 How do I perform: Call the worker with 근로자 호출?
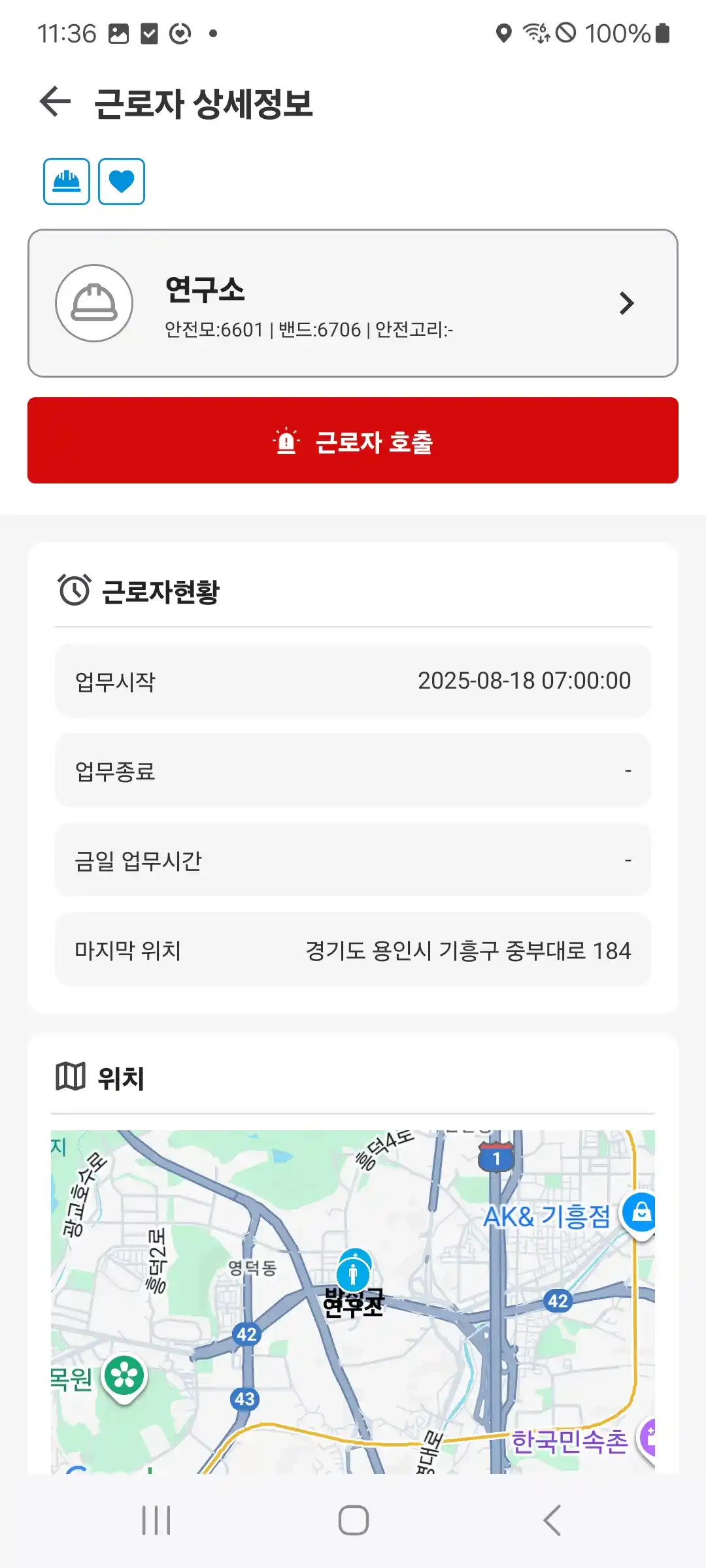pos(353,440)
